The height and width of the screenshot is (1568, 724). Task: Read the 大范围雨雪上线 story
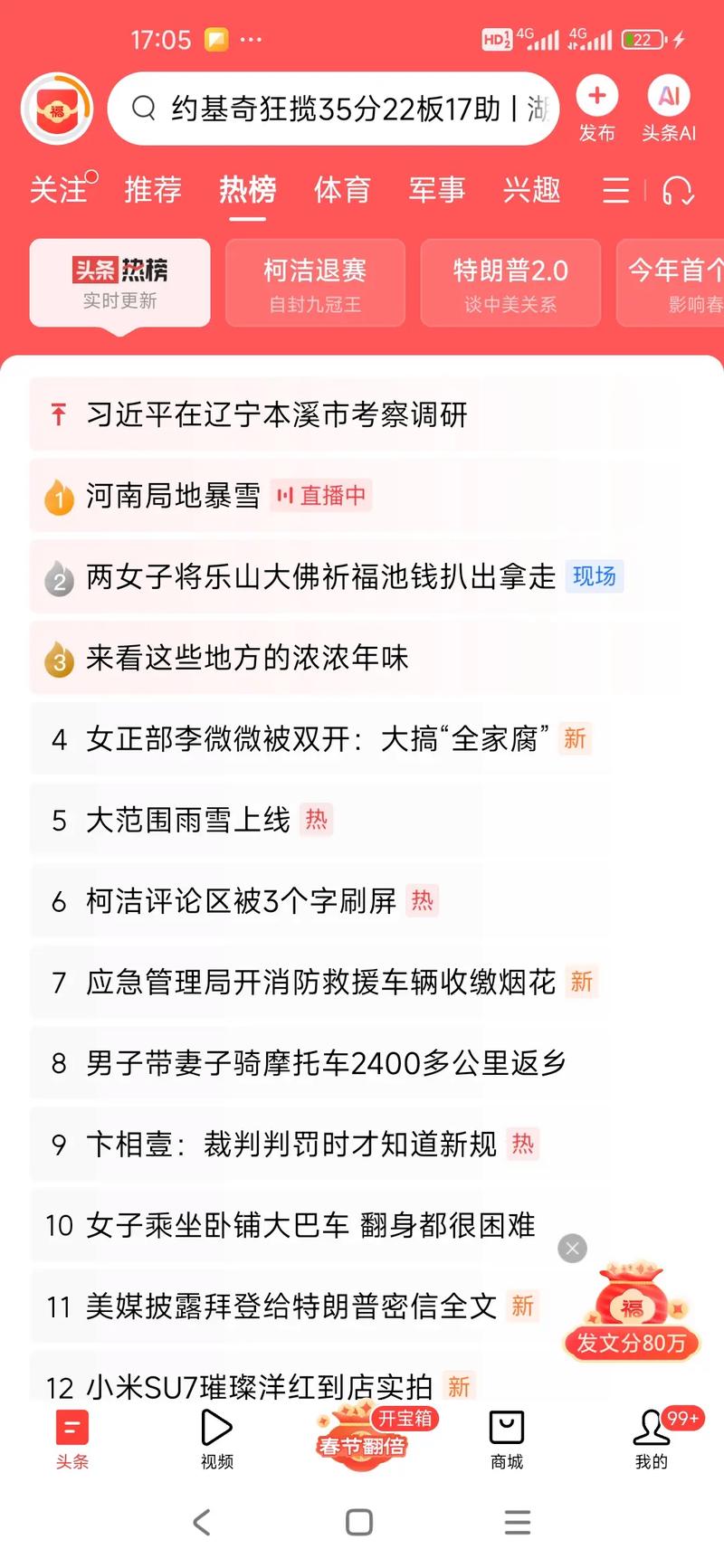click(188, 821)
